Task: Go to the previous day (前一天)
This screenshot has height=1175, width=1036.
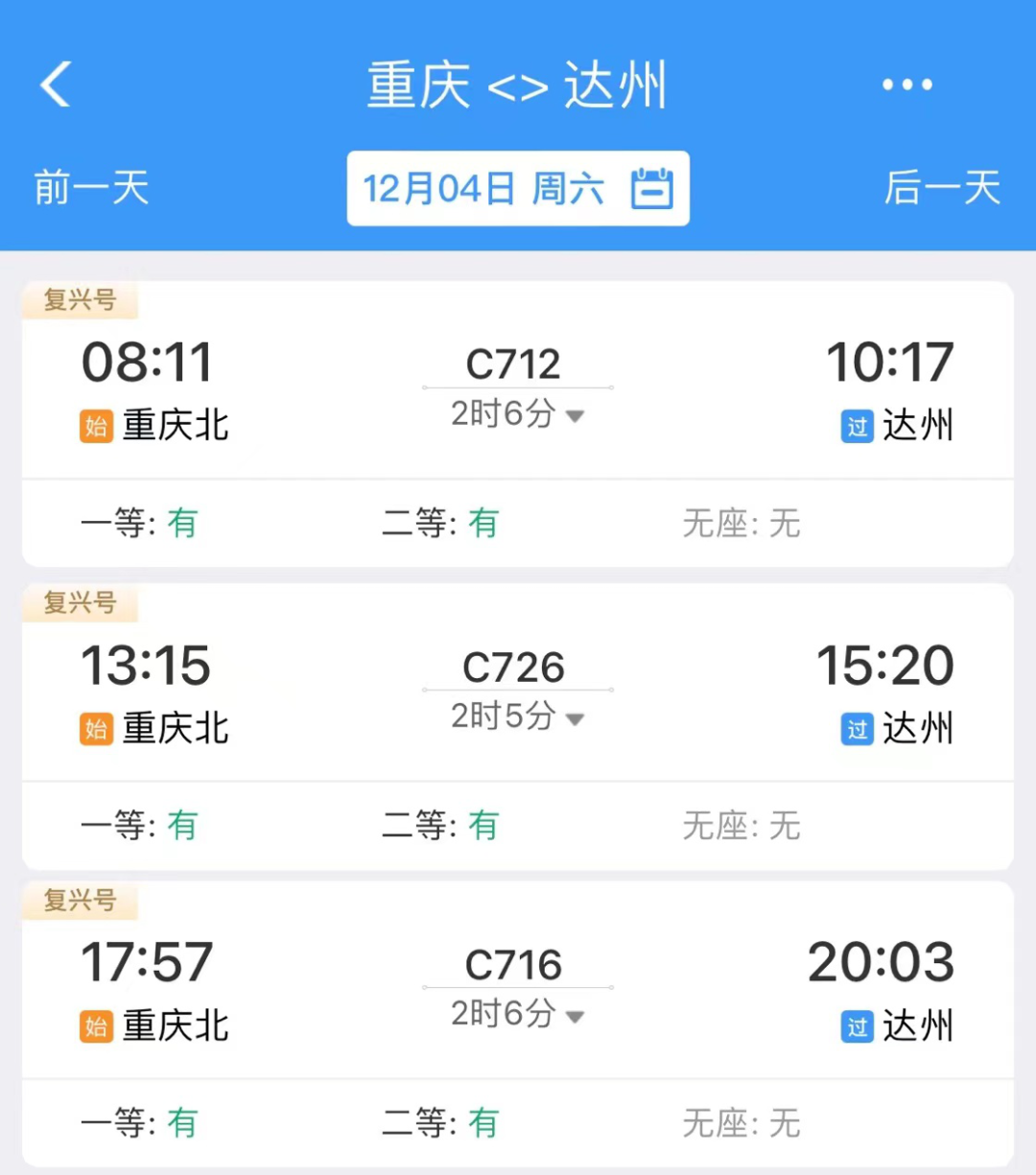Action: [x=92, y=187]
